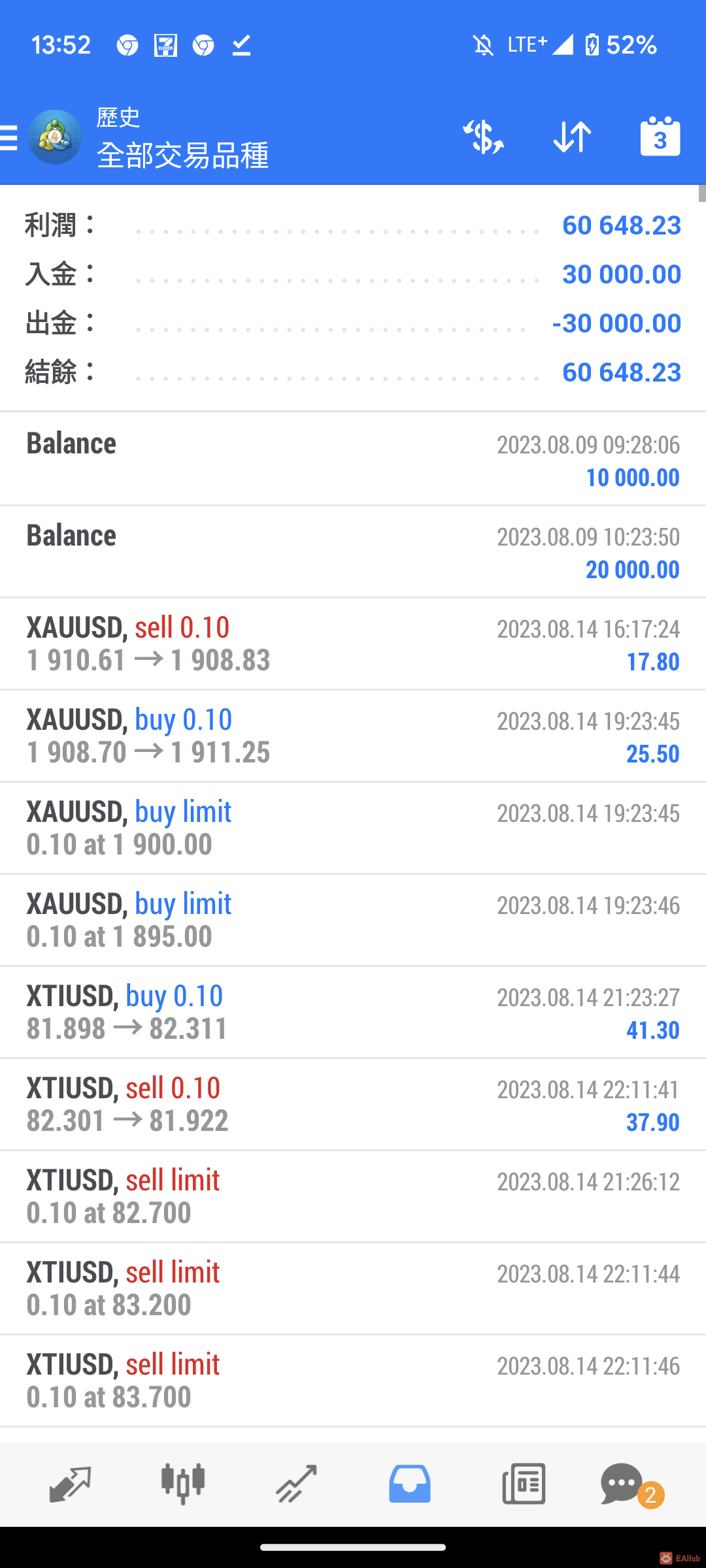
Task: Open the calendar date range picker
Action: point(660,137)
